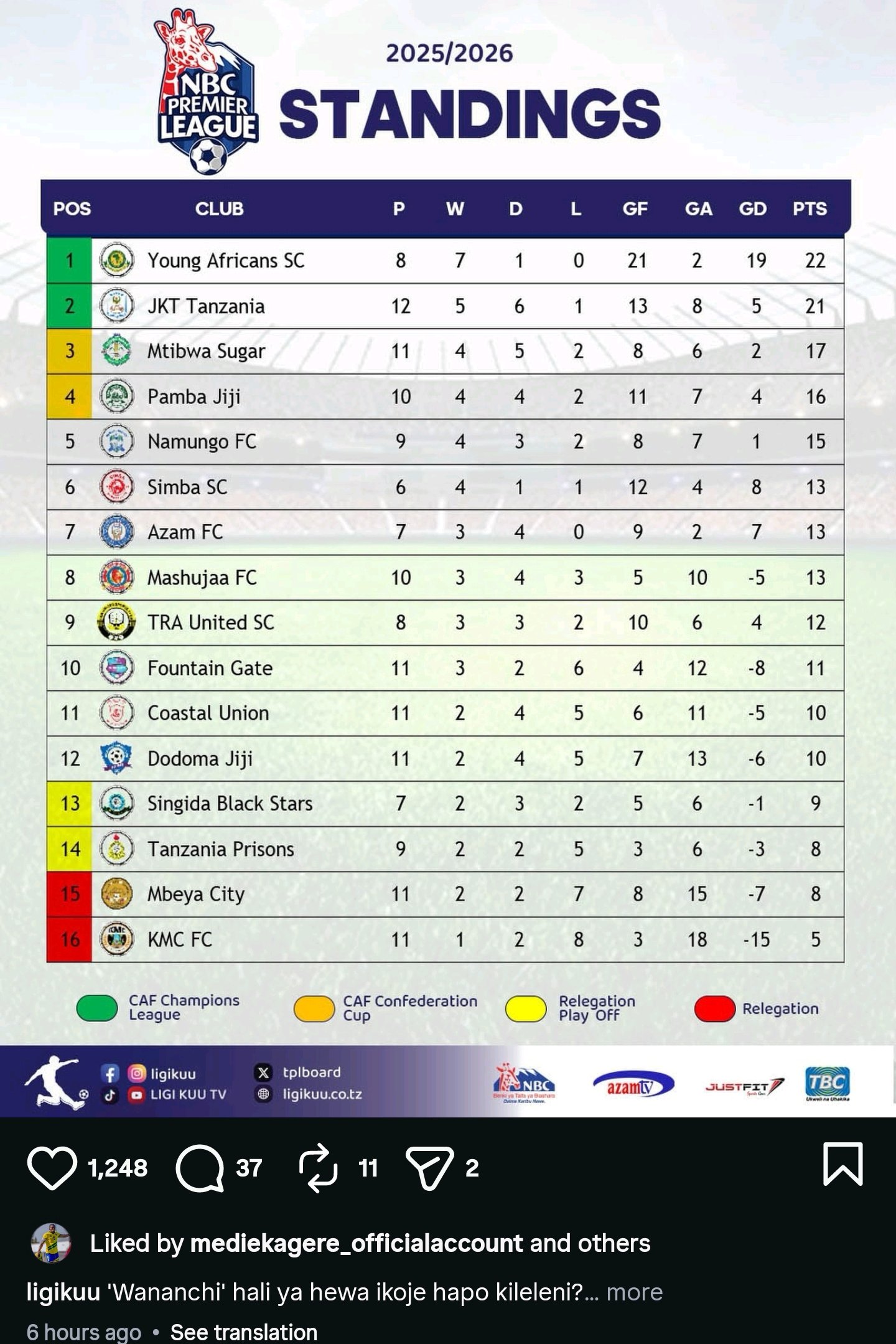The image size is (896, 1344).
Task: Bookmark the standings post
Action: 842,1163
